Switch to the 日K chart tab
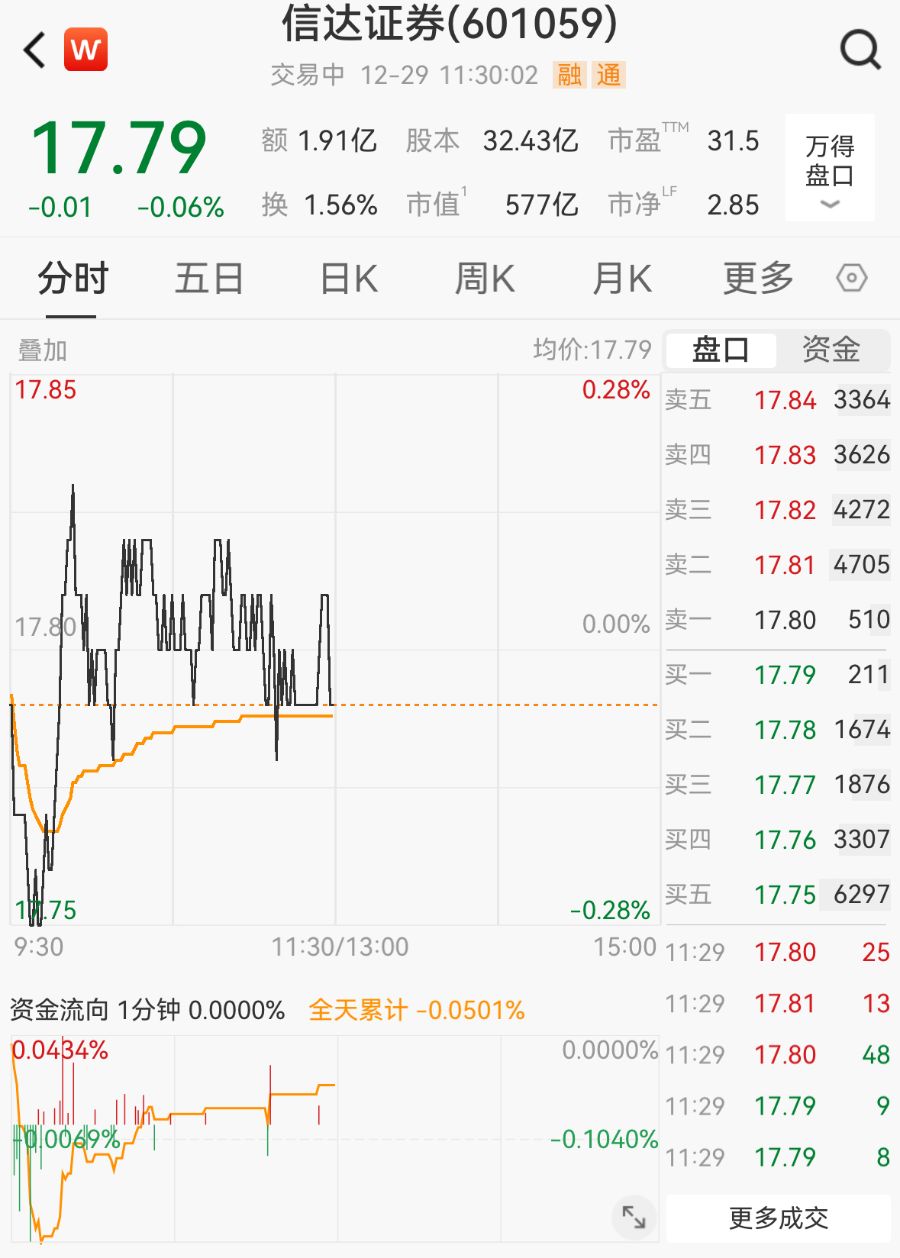Image resolution: width=900 pixels, height=1258 pixels. pos(348,279)
